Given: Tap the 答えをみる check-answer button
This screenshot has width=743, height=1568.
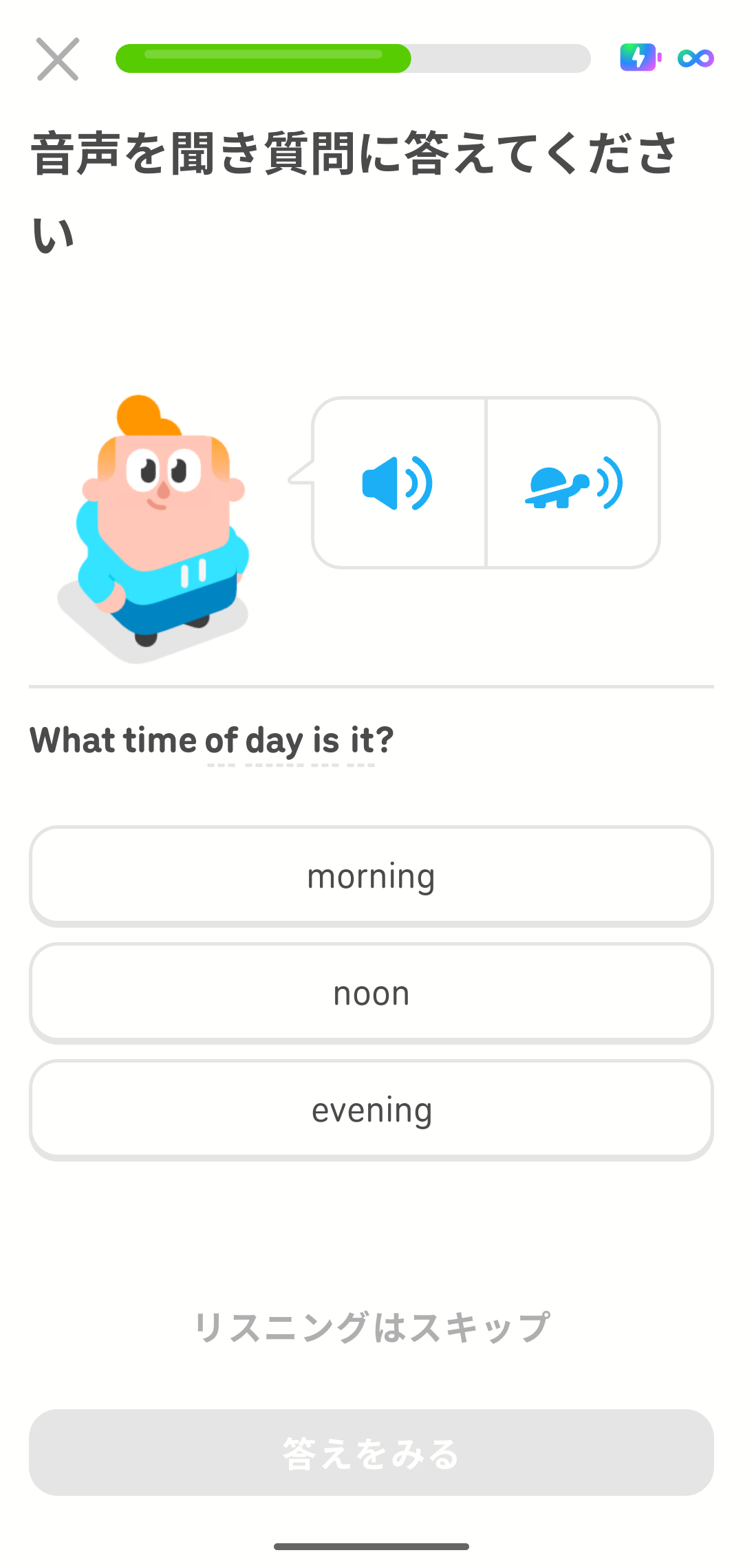Looking at the screenshot, I should [371, 1452].
